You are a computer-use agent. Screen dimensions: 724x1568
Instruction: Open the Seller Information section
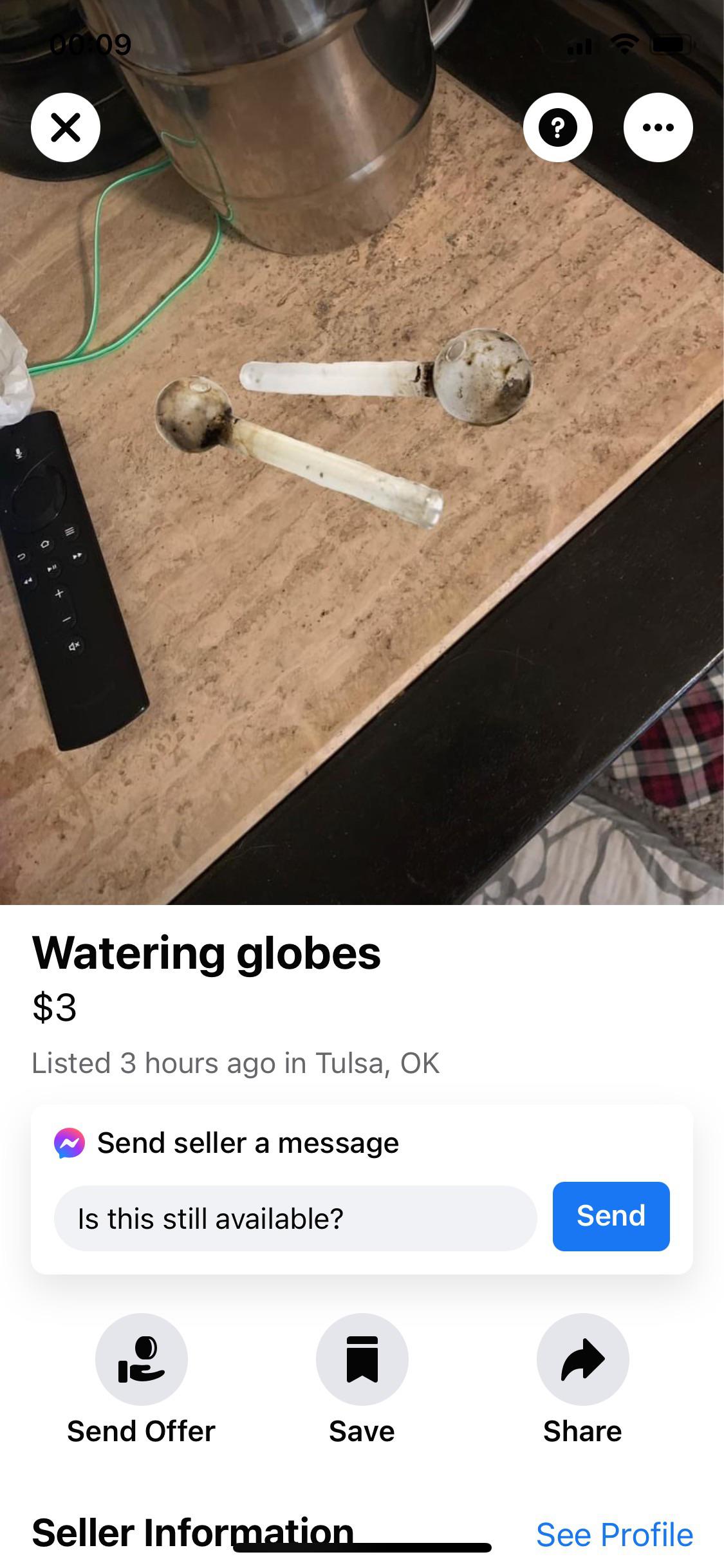193,1529
